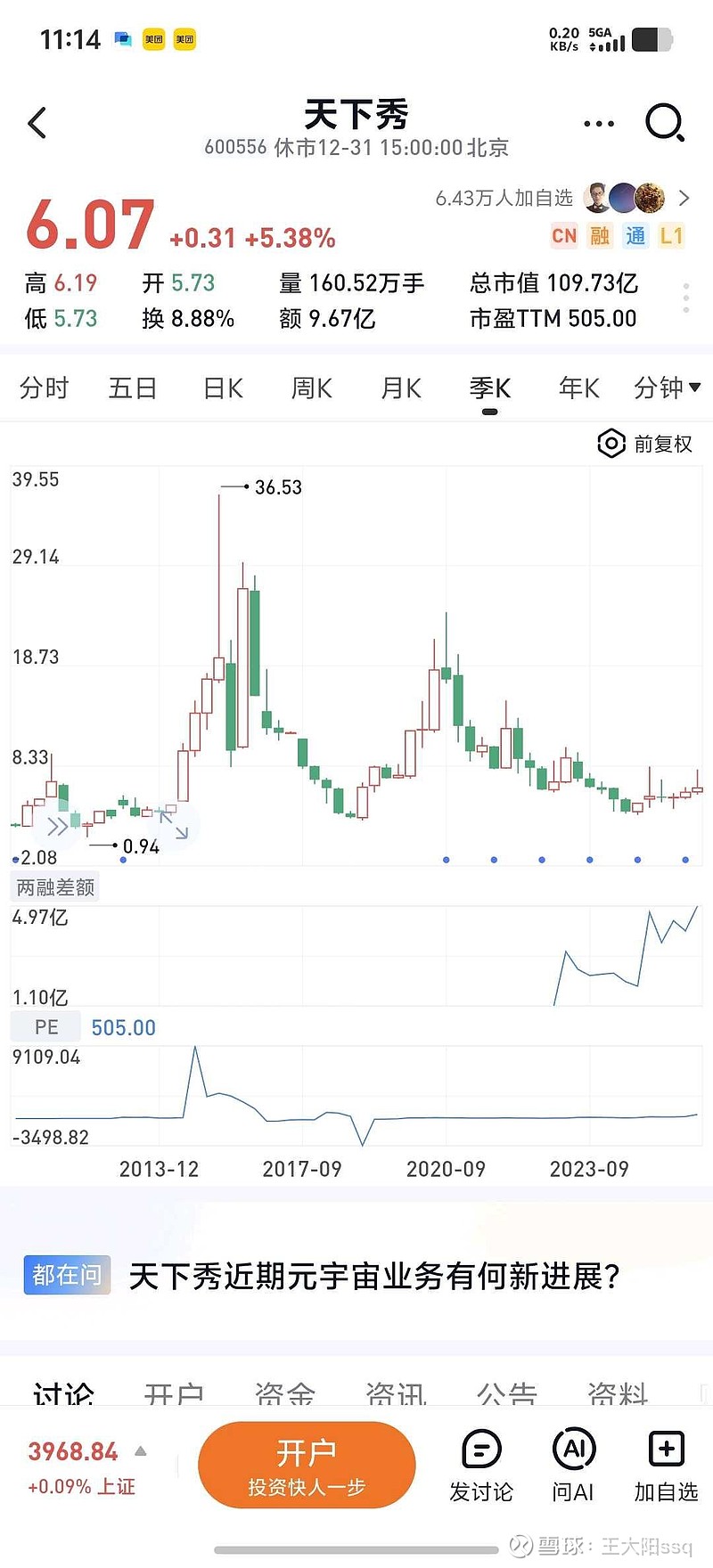The width and height of the screenshot is (713, 1568).
Task: Open 前复权 adjustment settings
Action: [645, 444]
